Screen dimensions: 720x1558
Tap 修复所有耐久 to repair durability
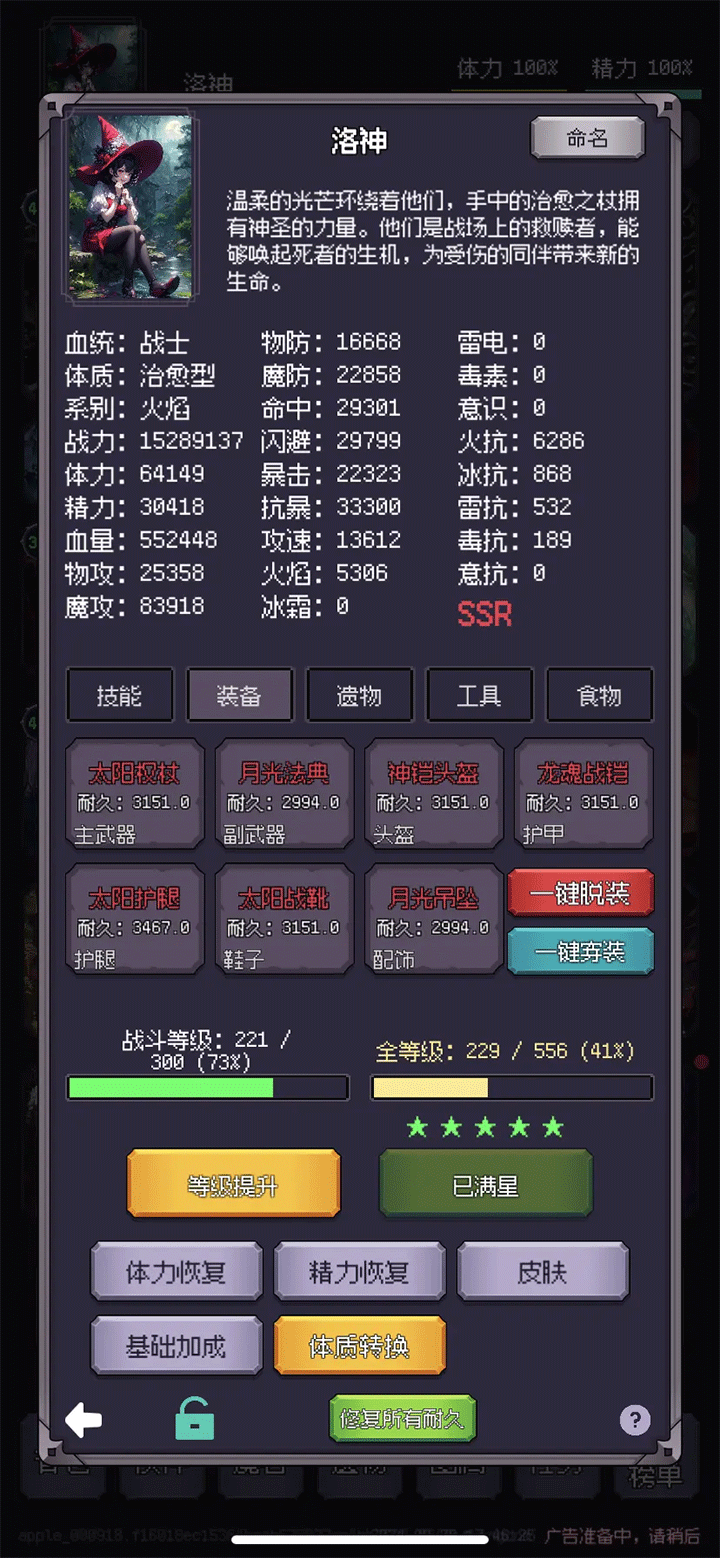(402, 1418)
